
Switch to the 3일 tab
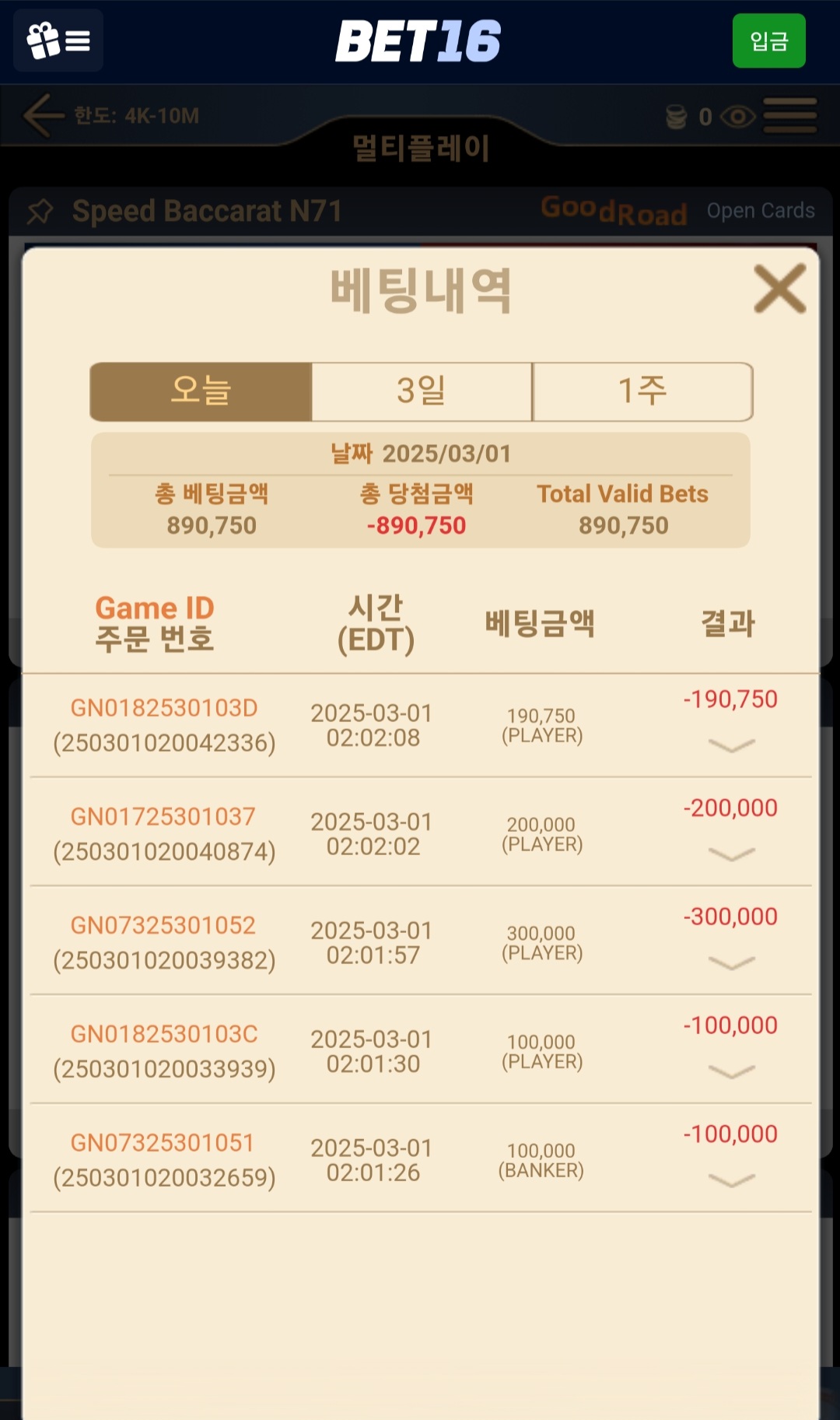coord(422,391)
